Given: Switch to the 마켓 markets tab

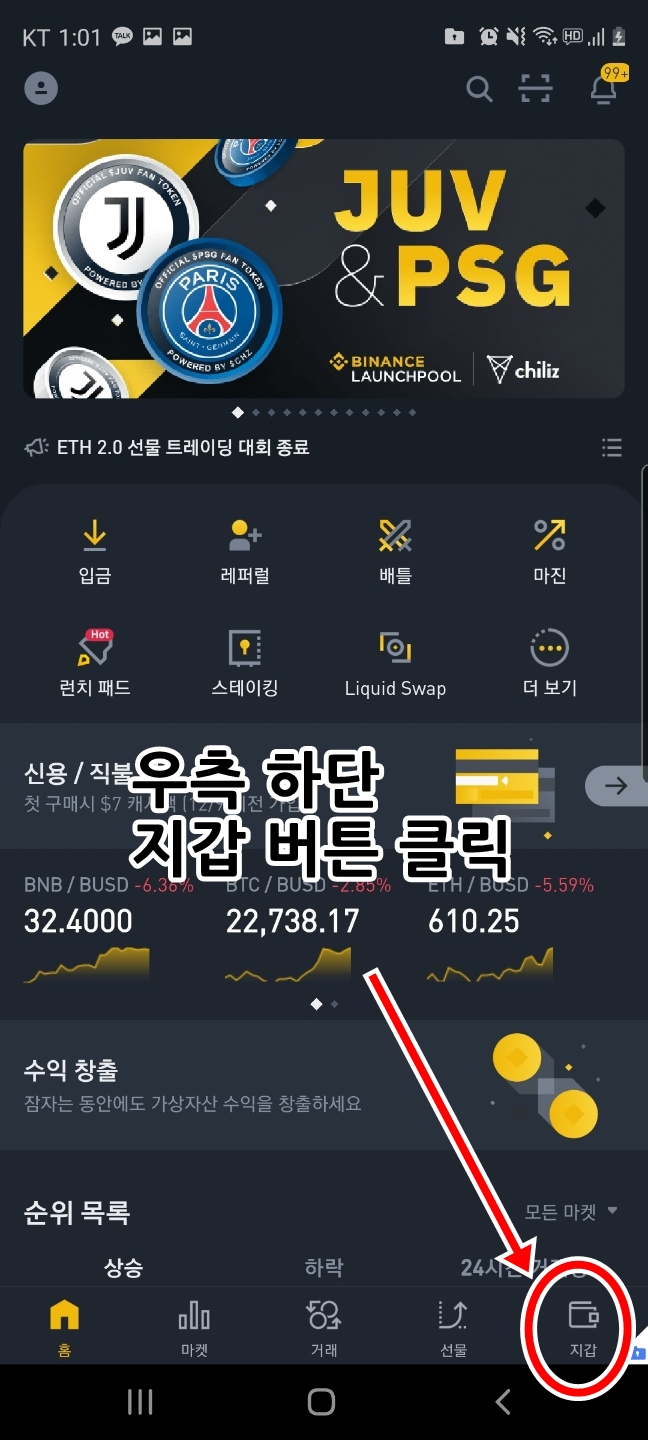Looking at the screenshot, I should (194, 1328).
